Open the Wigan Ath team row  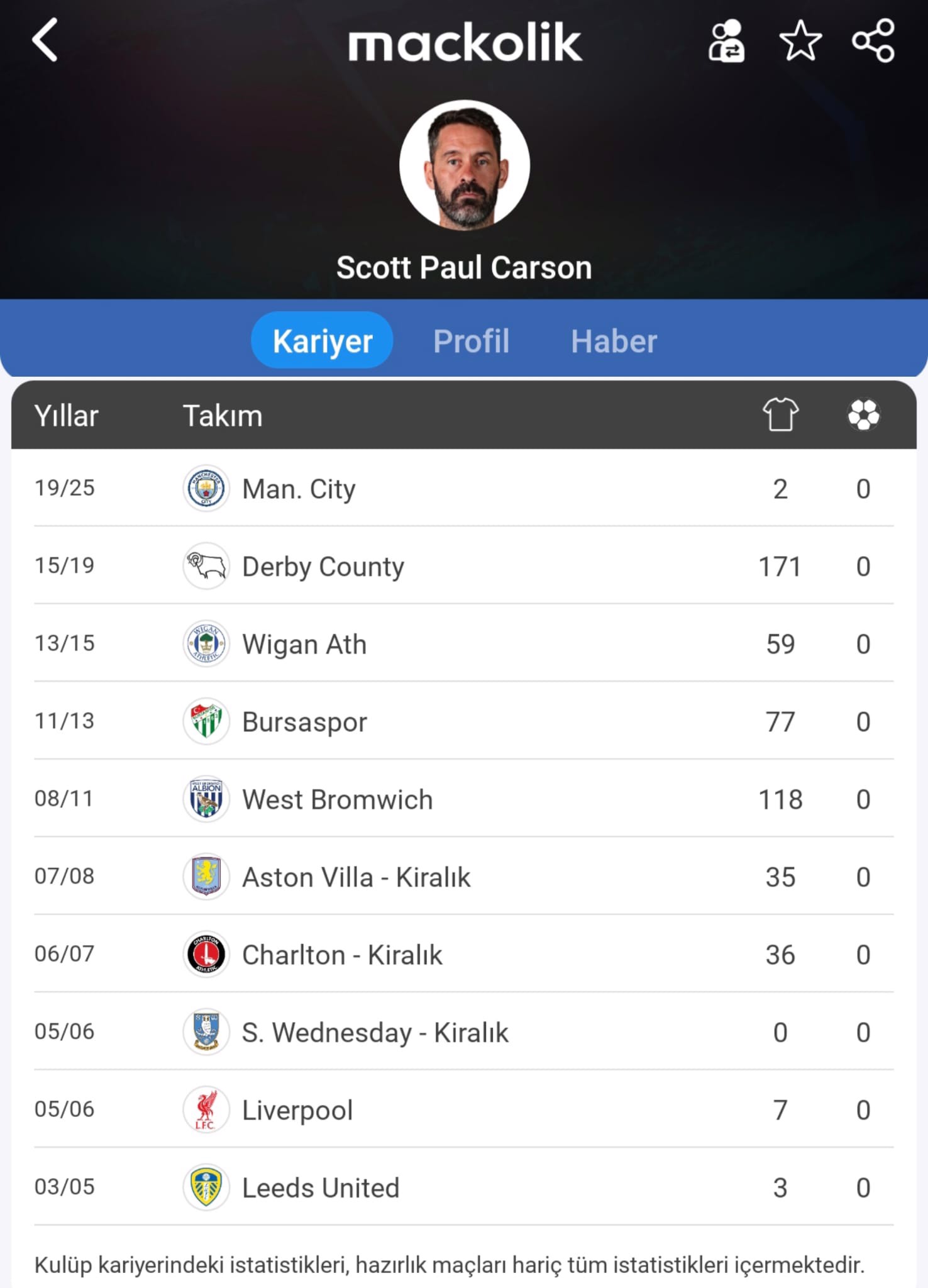pos(304,644)
